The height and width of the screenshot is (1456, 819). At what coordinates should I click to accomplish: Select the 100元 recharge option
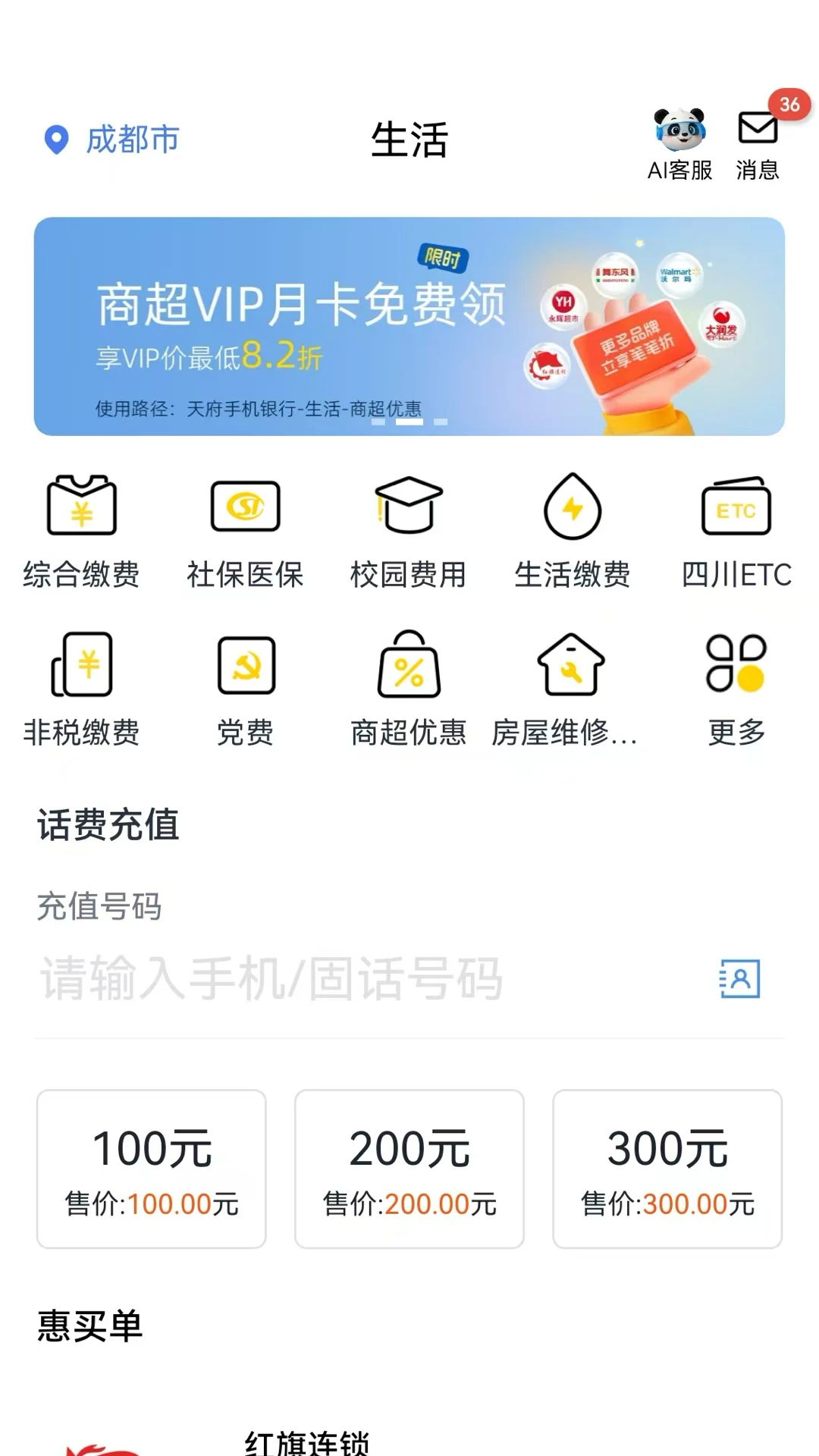click(151, 1172)
